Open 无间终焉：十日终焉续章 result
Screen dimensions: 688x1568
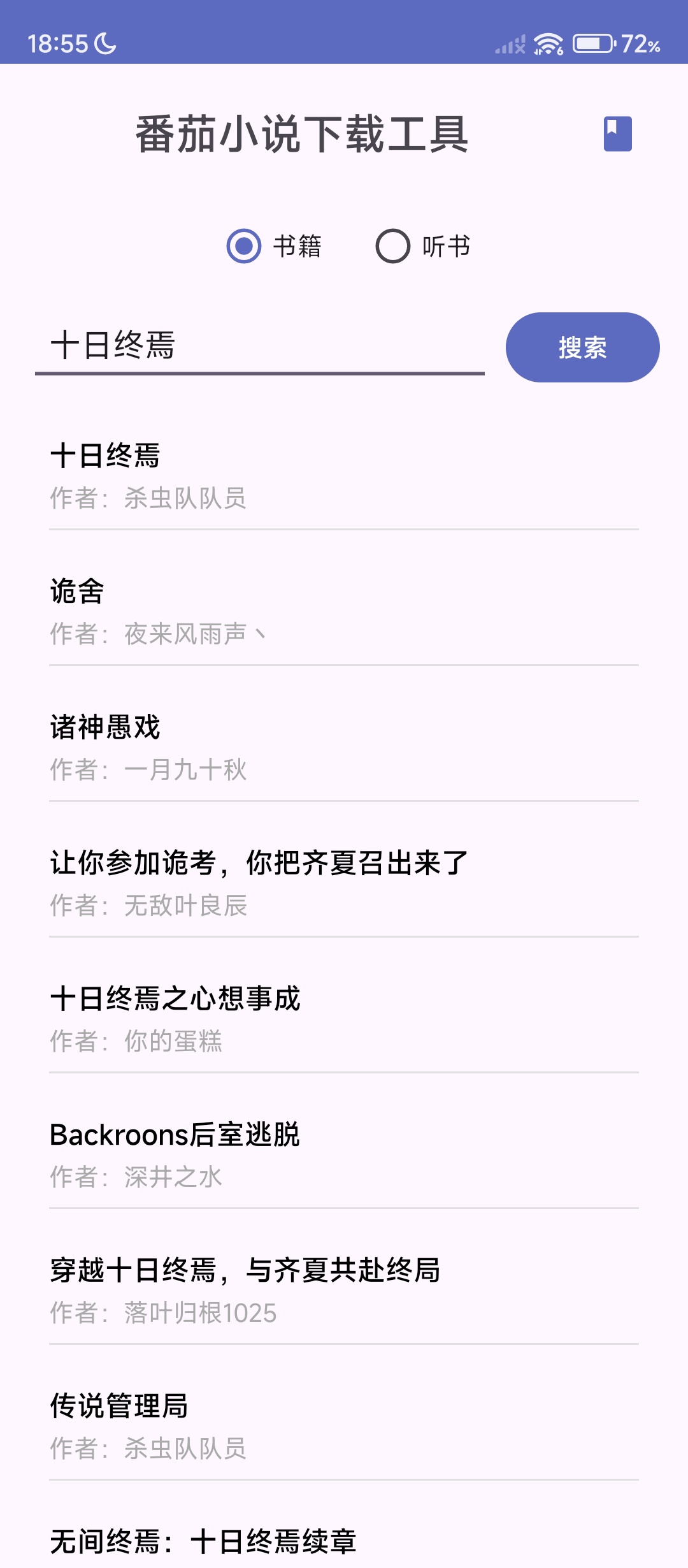coord(344,1543)
